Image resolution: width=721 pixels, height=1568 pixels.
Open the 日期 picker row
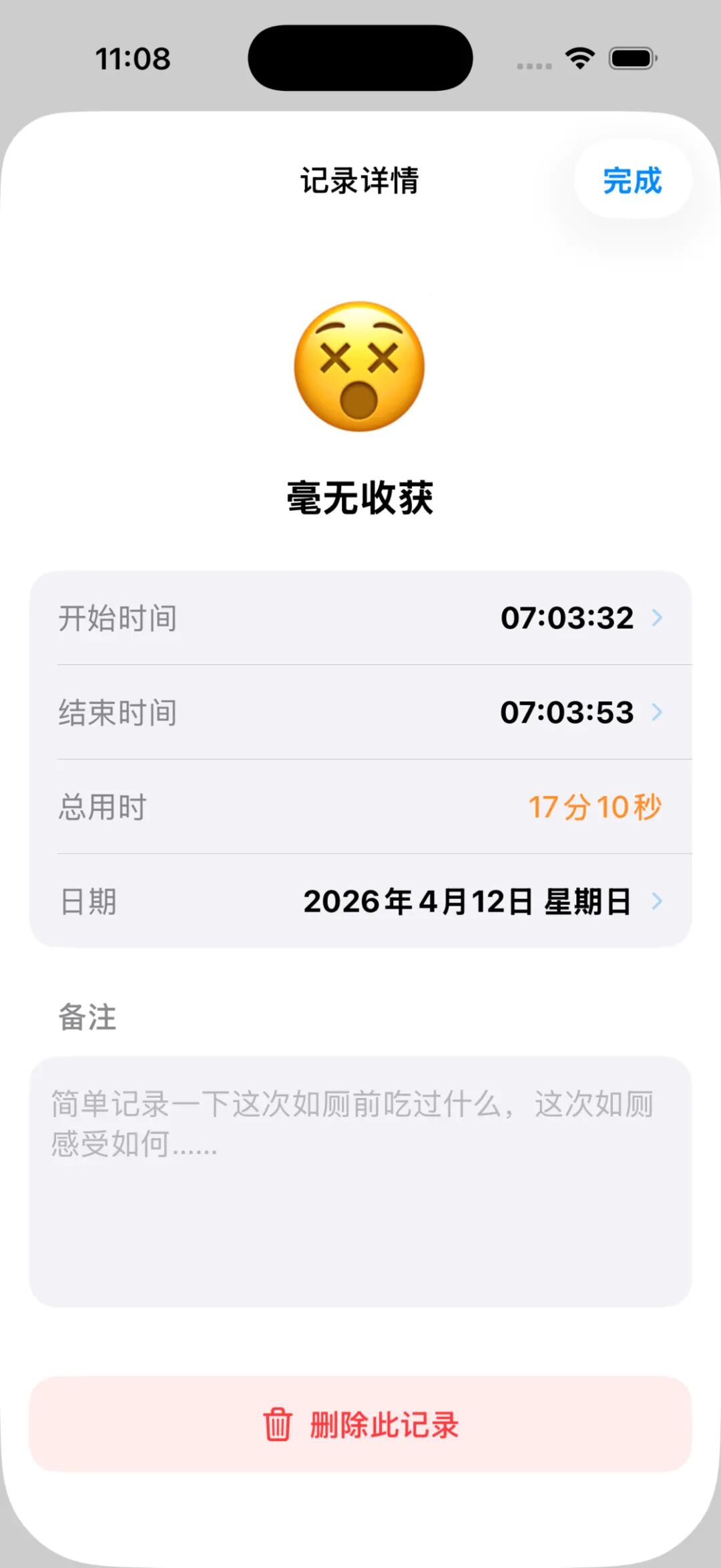click(360, 901)
